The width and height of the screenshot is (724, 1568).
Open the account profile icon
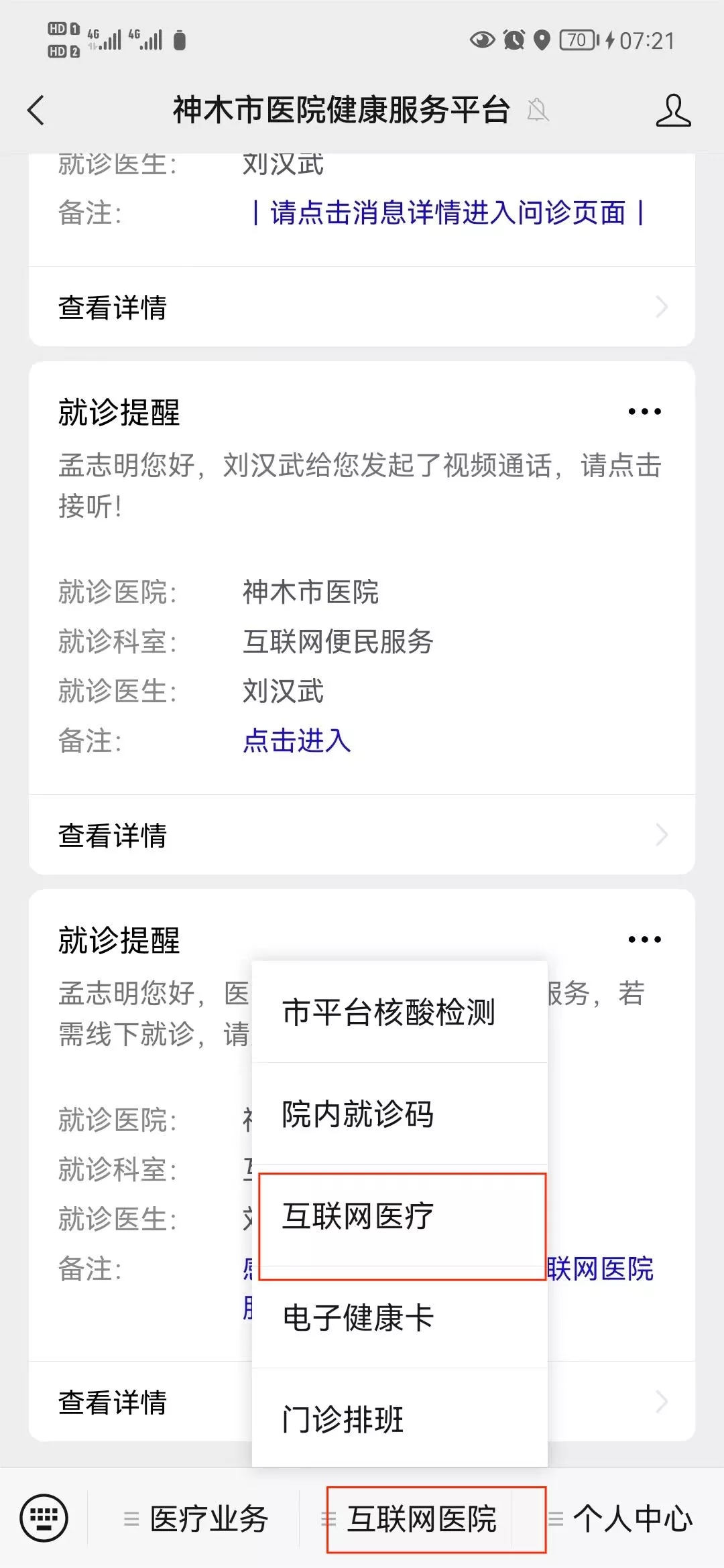point(673,111)
